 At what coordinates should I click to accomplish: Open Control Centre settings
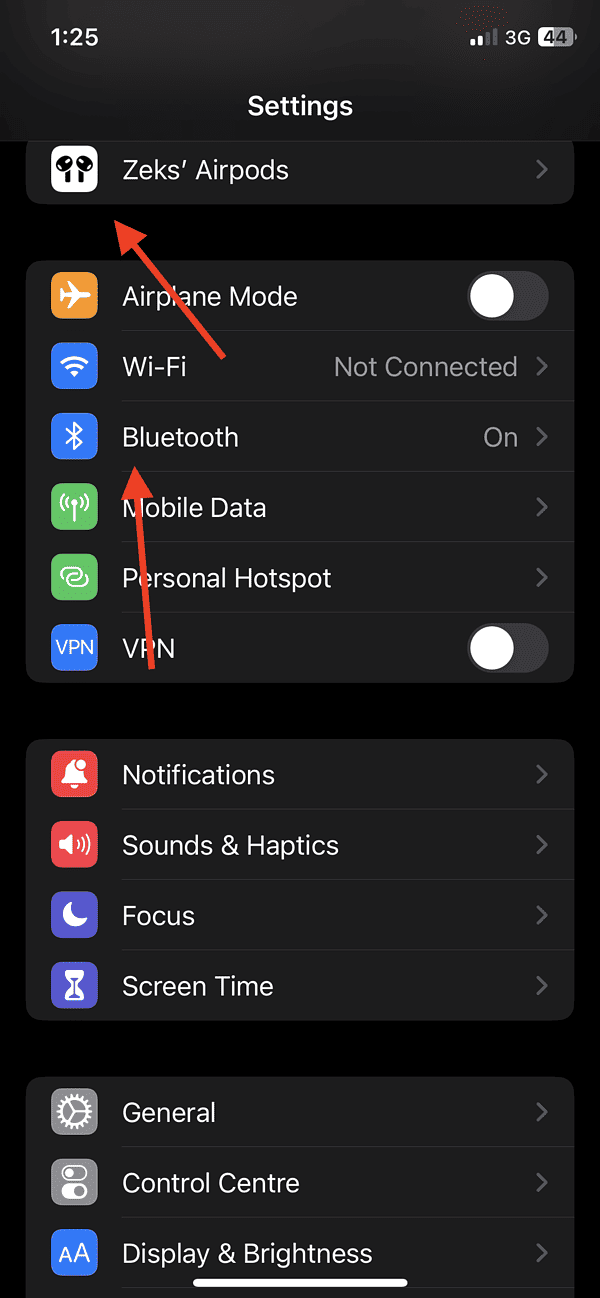(300, 1183)
